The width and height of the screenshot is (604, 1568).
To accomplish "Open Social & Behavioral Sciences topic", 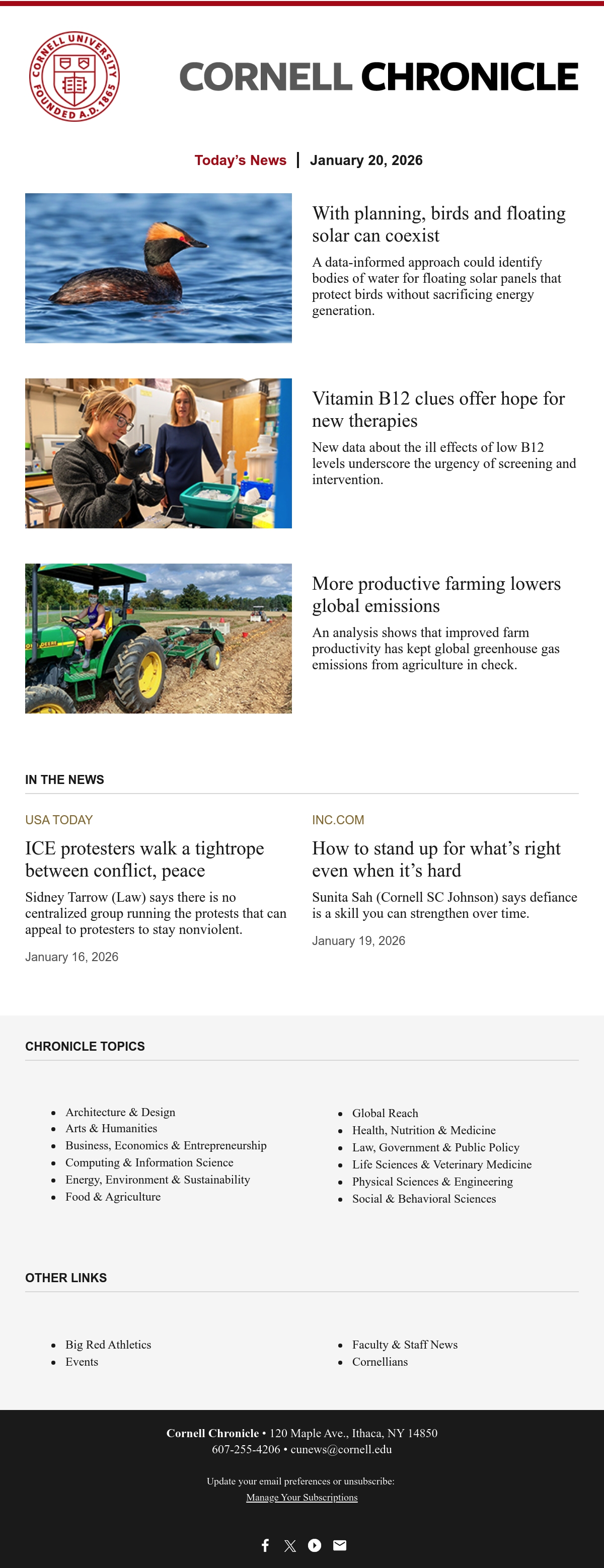I will coord(424,1198).
